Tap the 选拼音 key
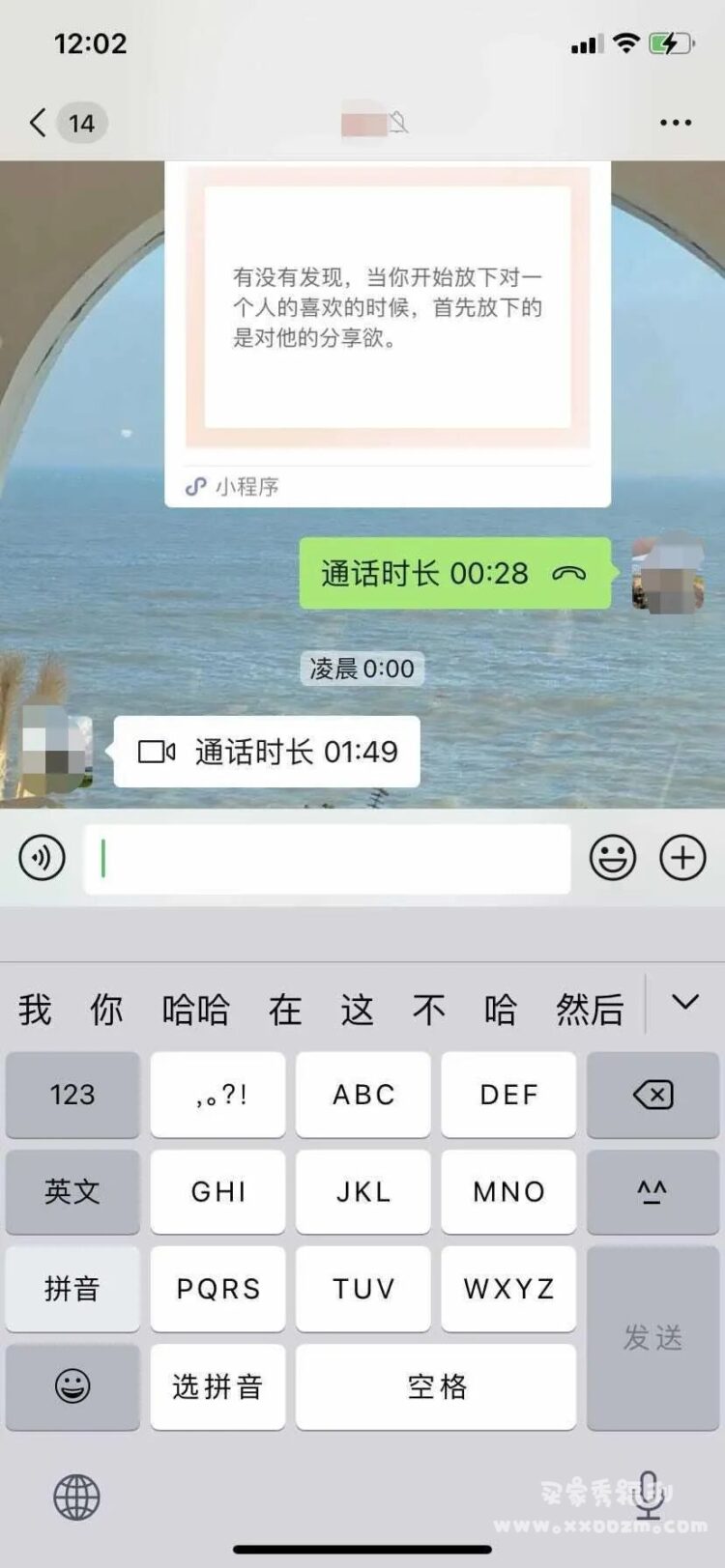The image size is (725, 1568). coord(217,1386)
